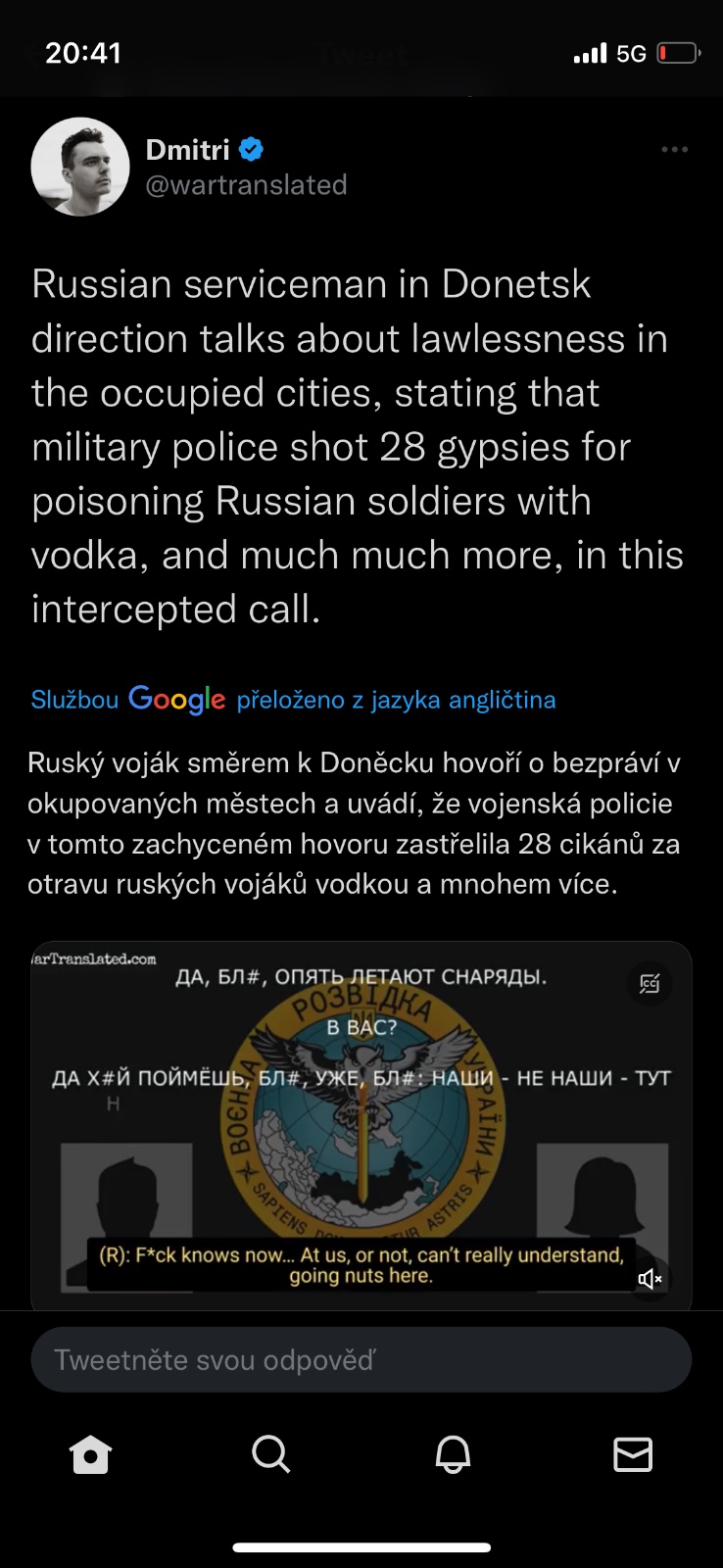Open the tweet overflow menu
This screenshot has width=723, height=1568.
(674, 150)
